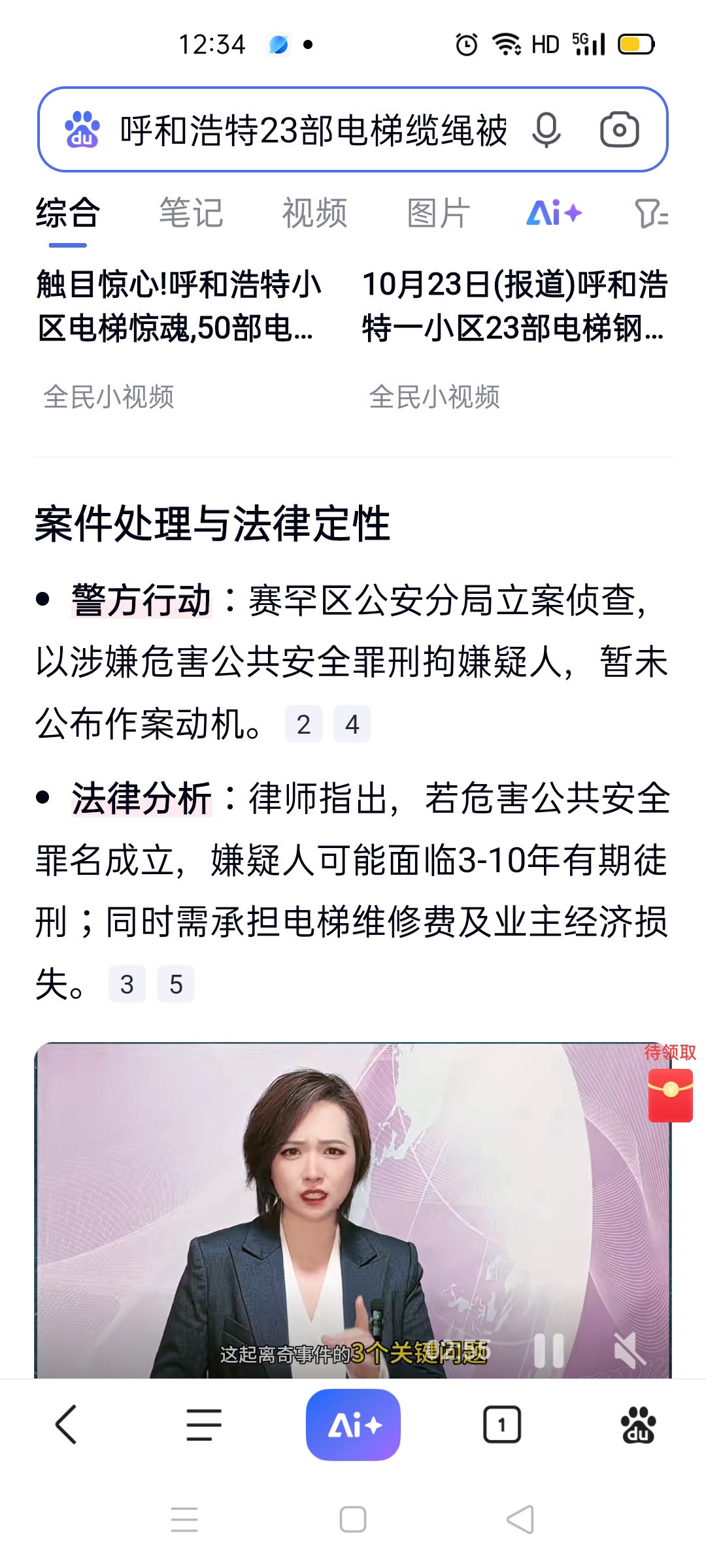Image resolution: width=706 pixels, height=1568 pixels.
Task: Open citation 2 under 警方行动
Action: 303,724
